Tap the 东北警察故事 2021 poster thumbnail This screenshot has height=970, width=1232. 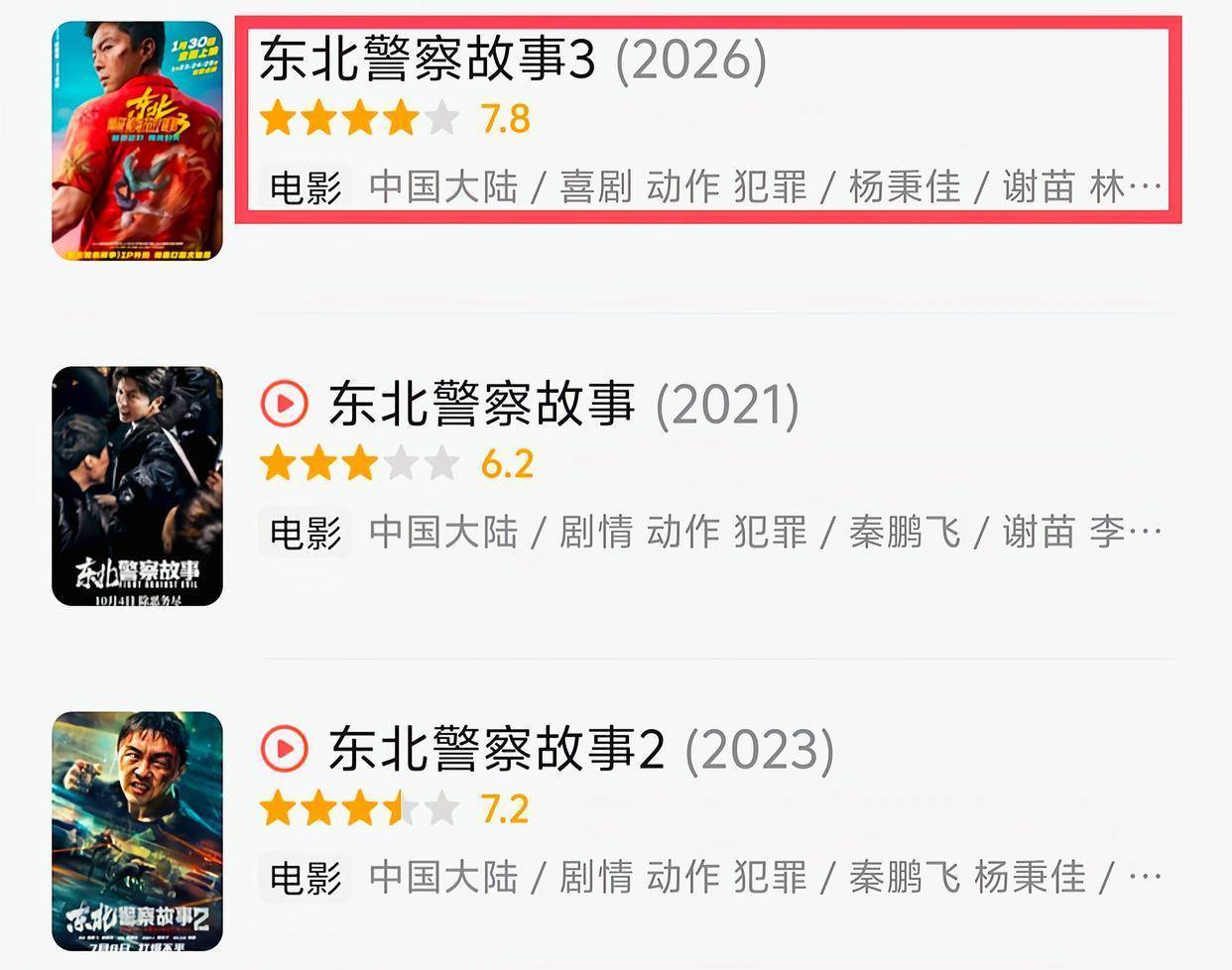point(137,486)
